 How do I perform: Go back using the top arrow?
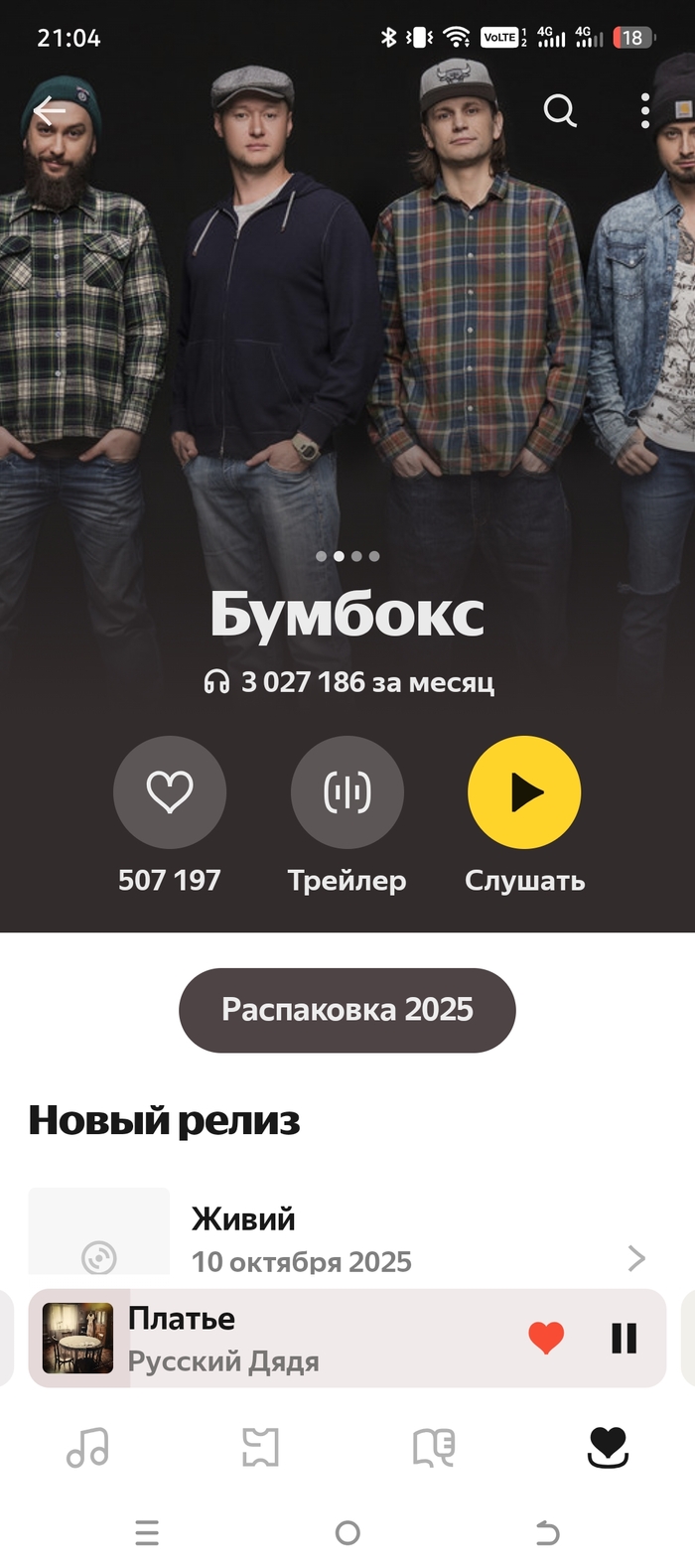[x=49, y=110]
